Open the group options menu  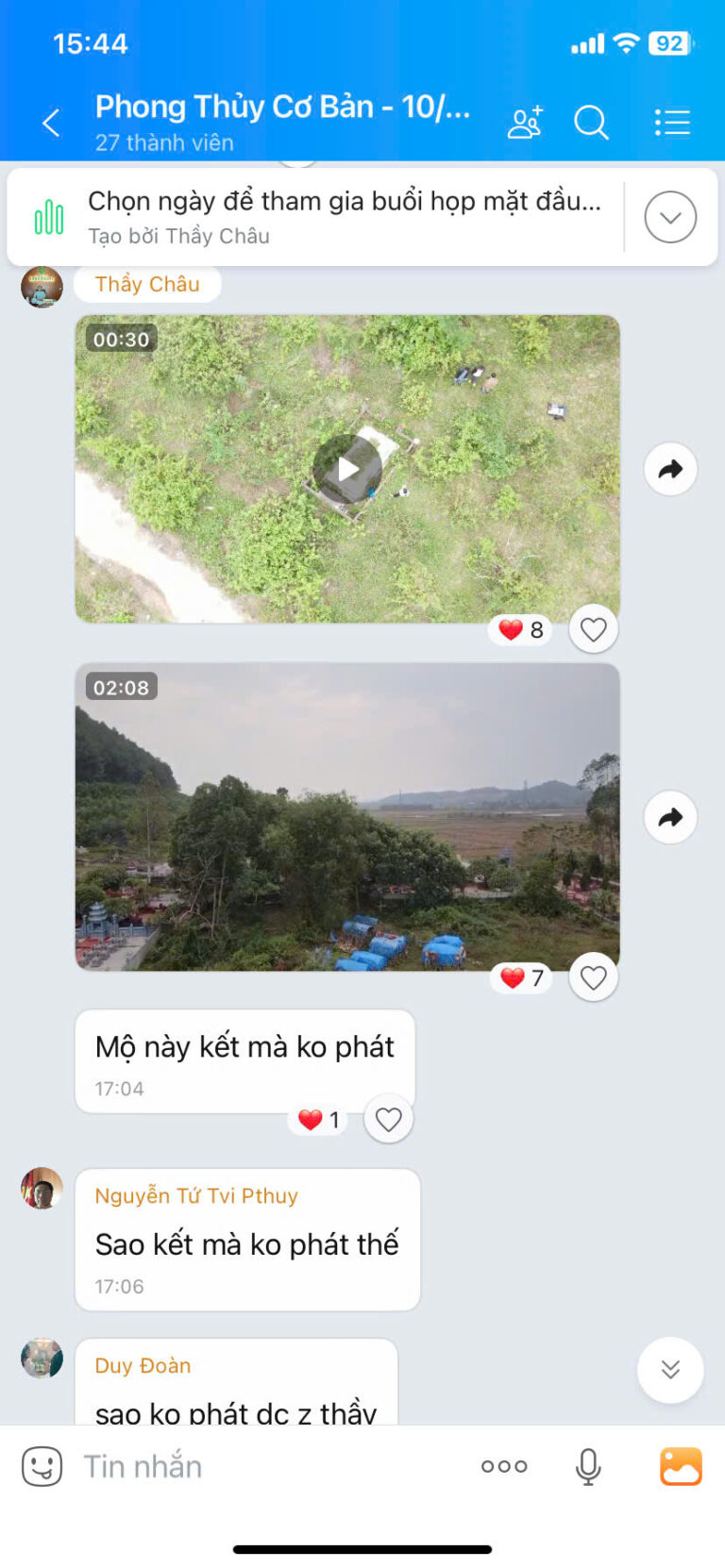(672, 123)
